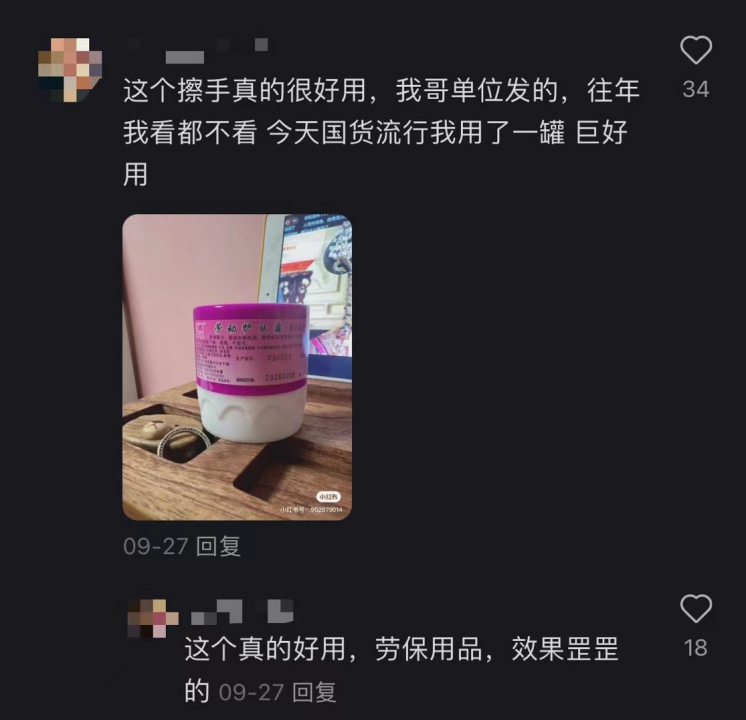This screenshot has height=720, width=746.
Task: Like the reply mentioning 劳保用品
Action: [695, 609]
